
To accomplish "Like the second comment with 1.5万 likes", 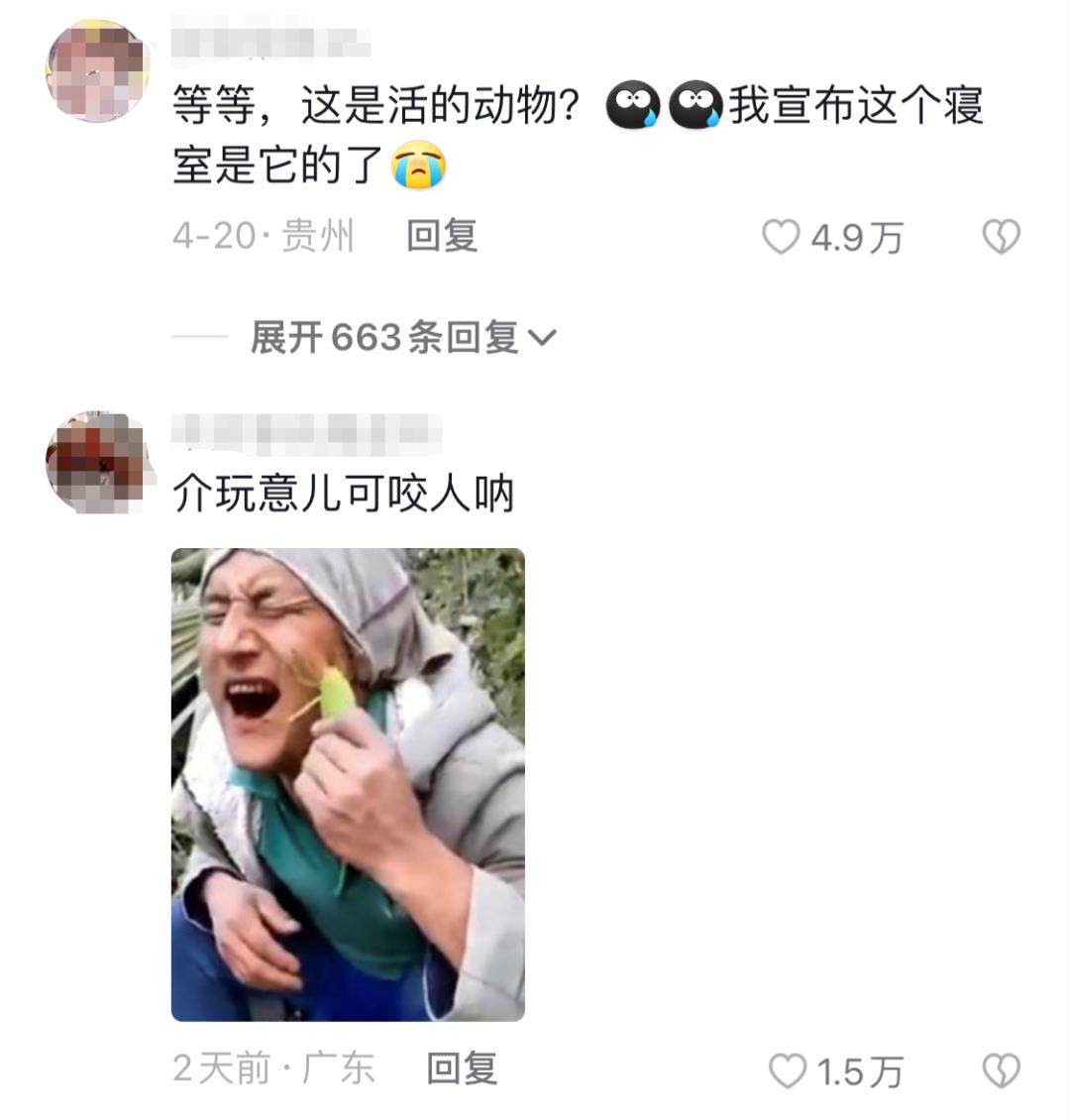I will [x=788, y=1071].
